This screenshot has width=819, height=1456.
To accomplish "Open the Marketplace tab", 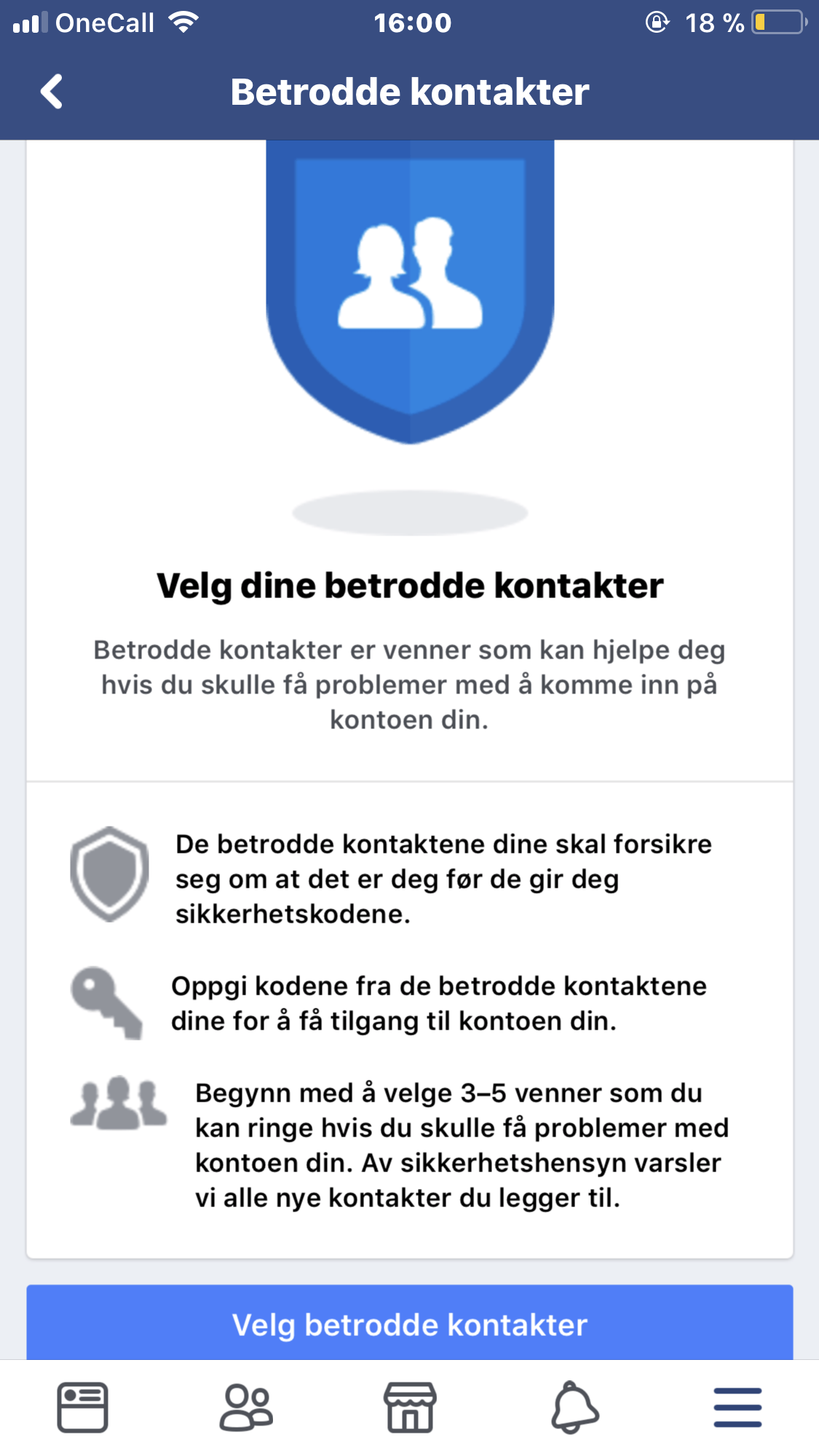I will point(410,1407).
